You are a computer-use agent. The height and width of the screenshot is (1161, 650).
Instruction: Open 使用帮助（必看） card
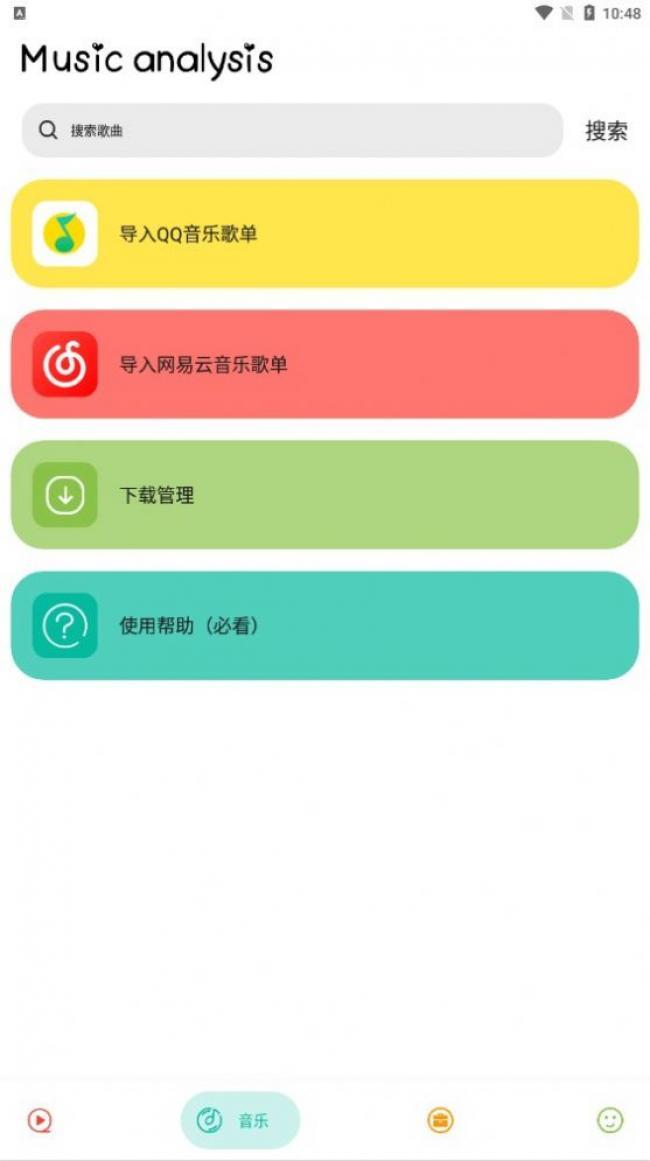pos(324,625)
